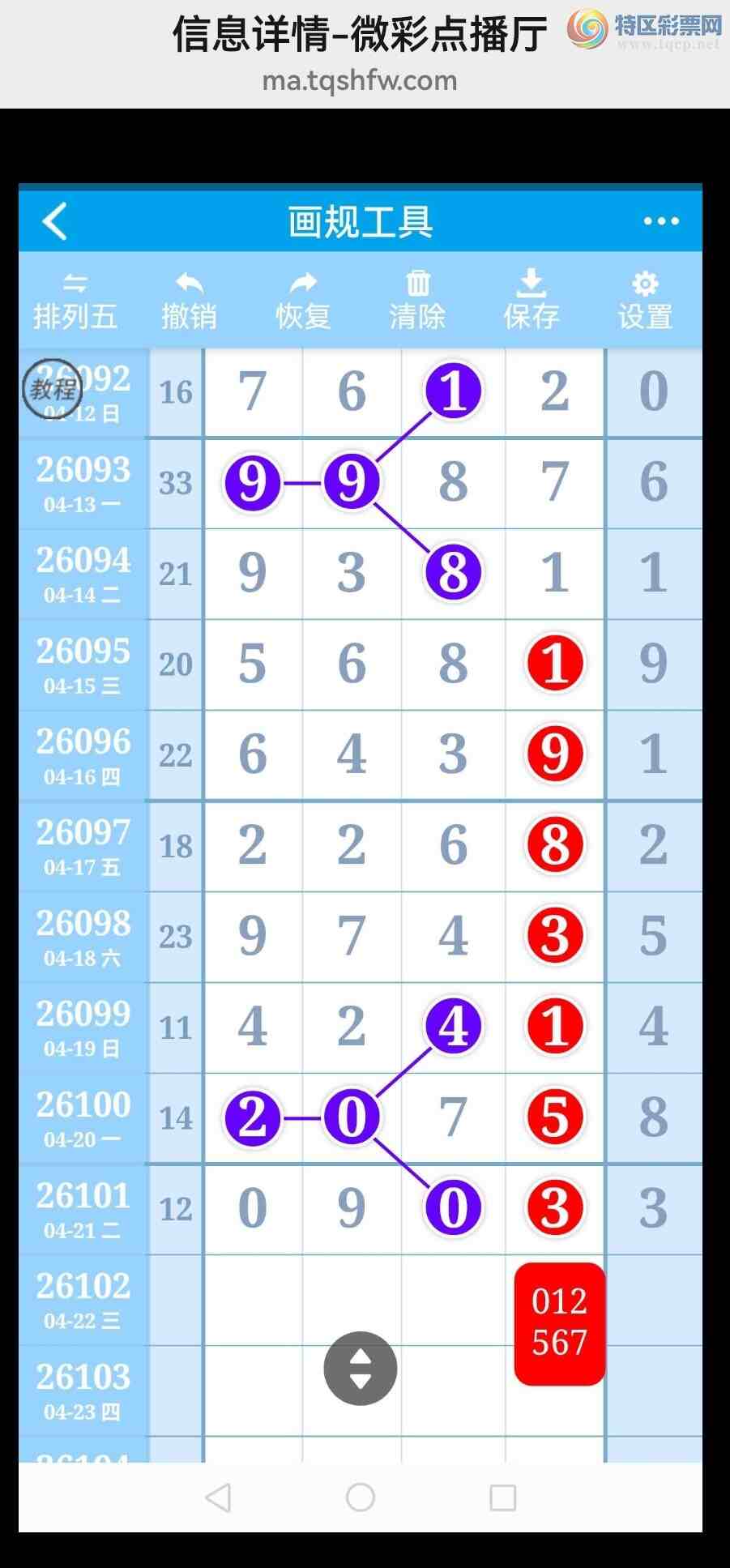Go back from the 画规工具 screen
Viewport: 730px width, 1568px height.
55,221
